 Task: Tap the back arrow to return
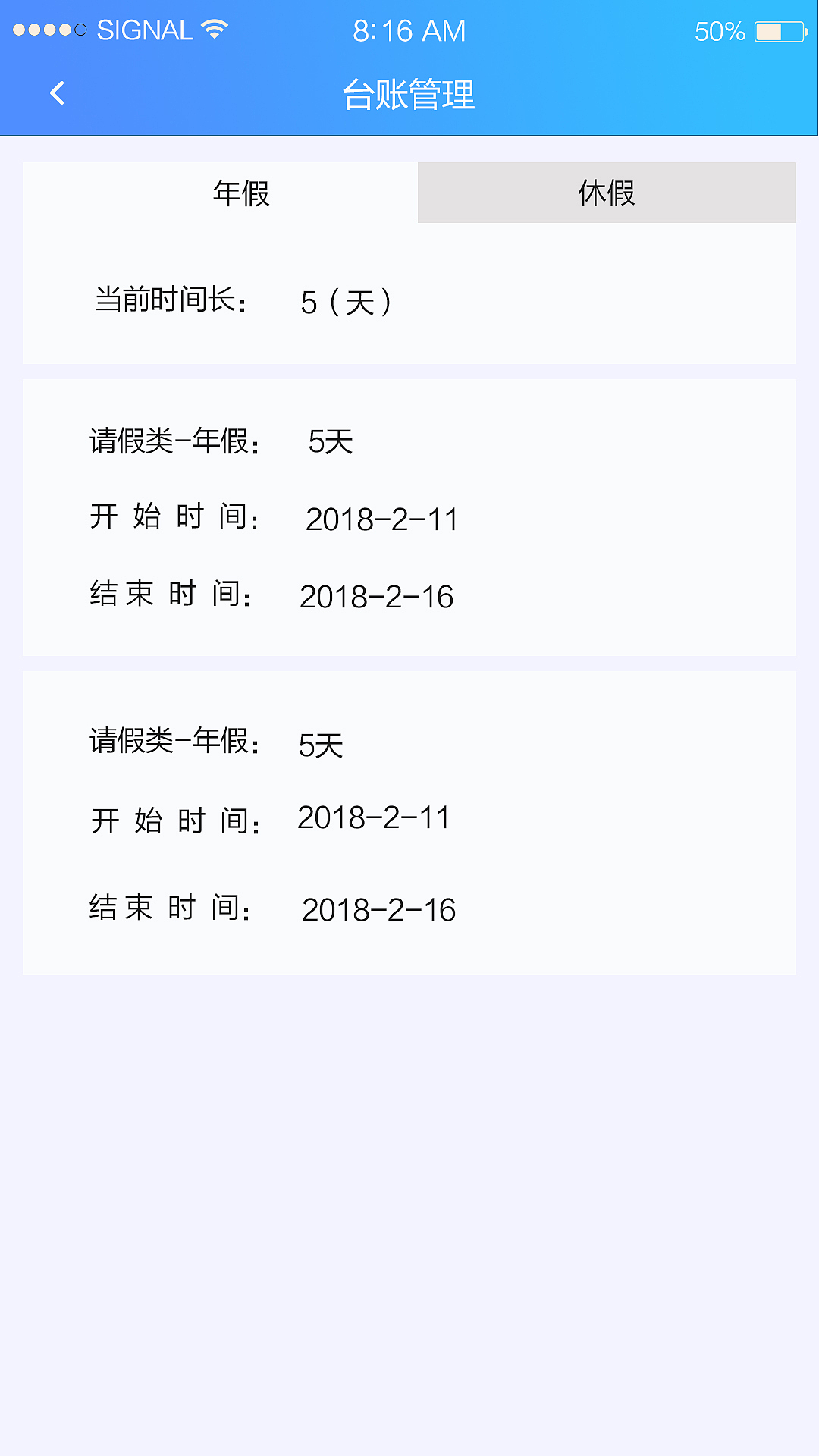(58, 92)
